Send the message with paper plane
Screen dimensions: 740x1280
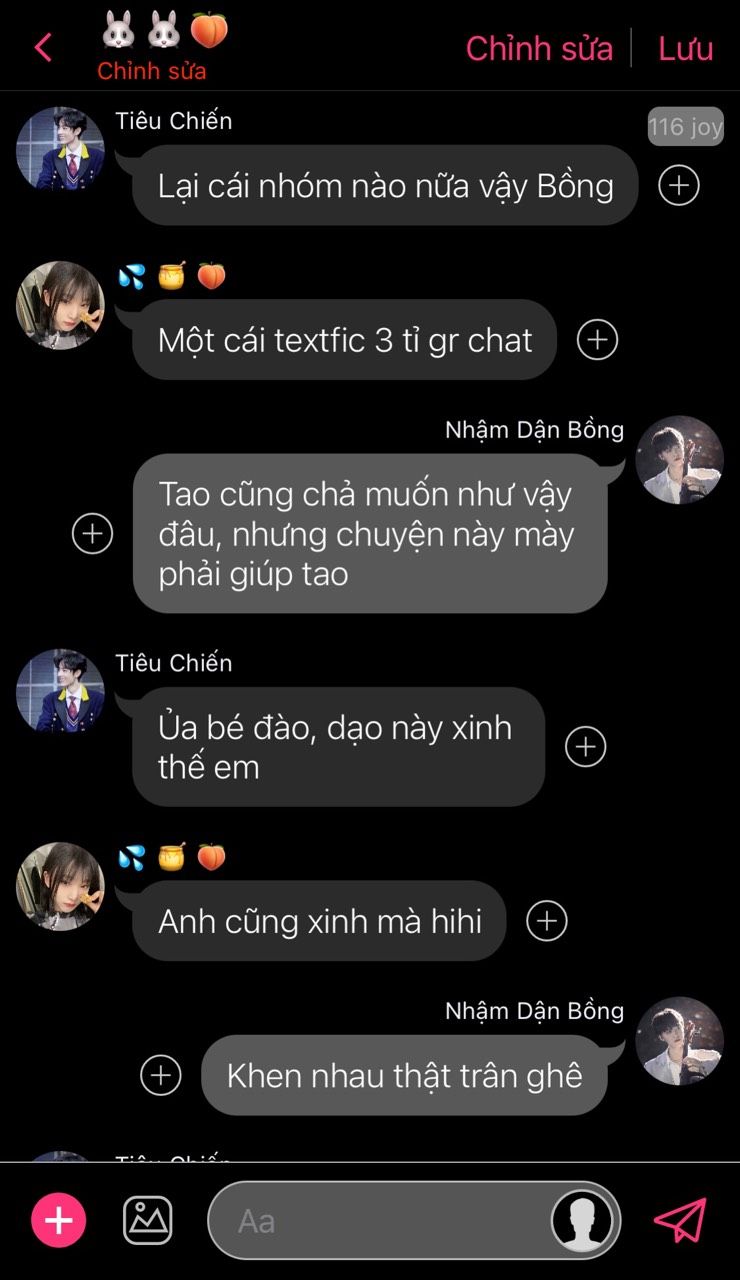[680, 1220]
